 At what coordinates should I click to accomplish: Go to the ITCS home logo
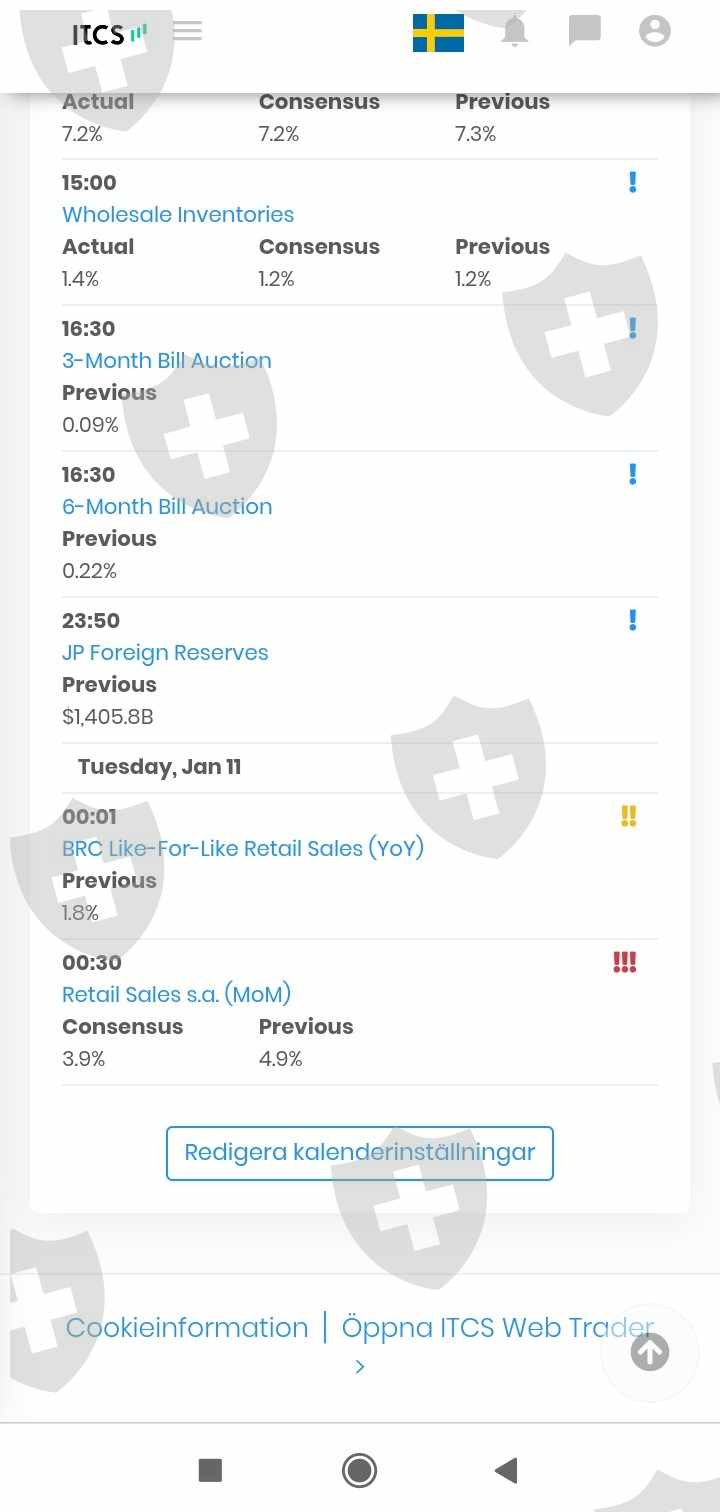coord(110,33)
